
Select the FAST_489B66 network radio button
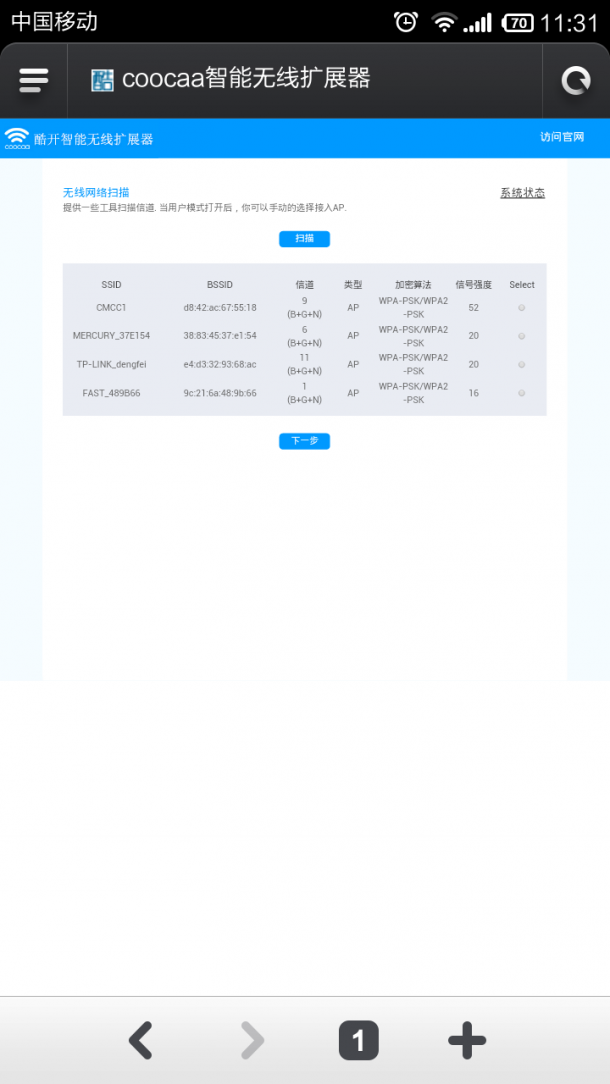tap(521, 393)
